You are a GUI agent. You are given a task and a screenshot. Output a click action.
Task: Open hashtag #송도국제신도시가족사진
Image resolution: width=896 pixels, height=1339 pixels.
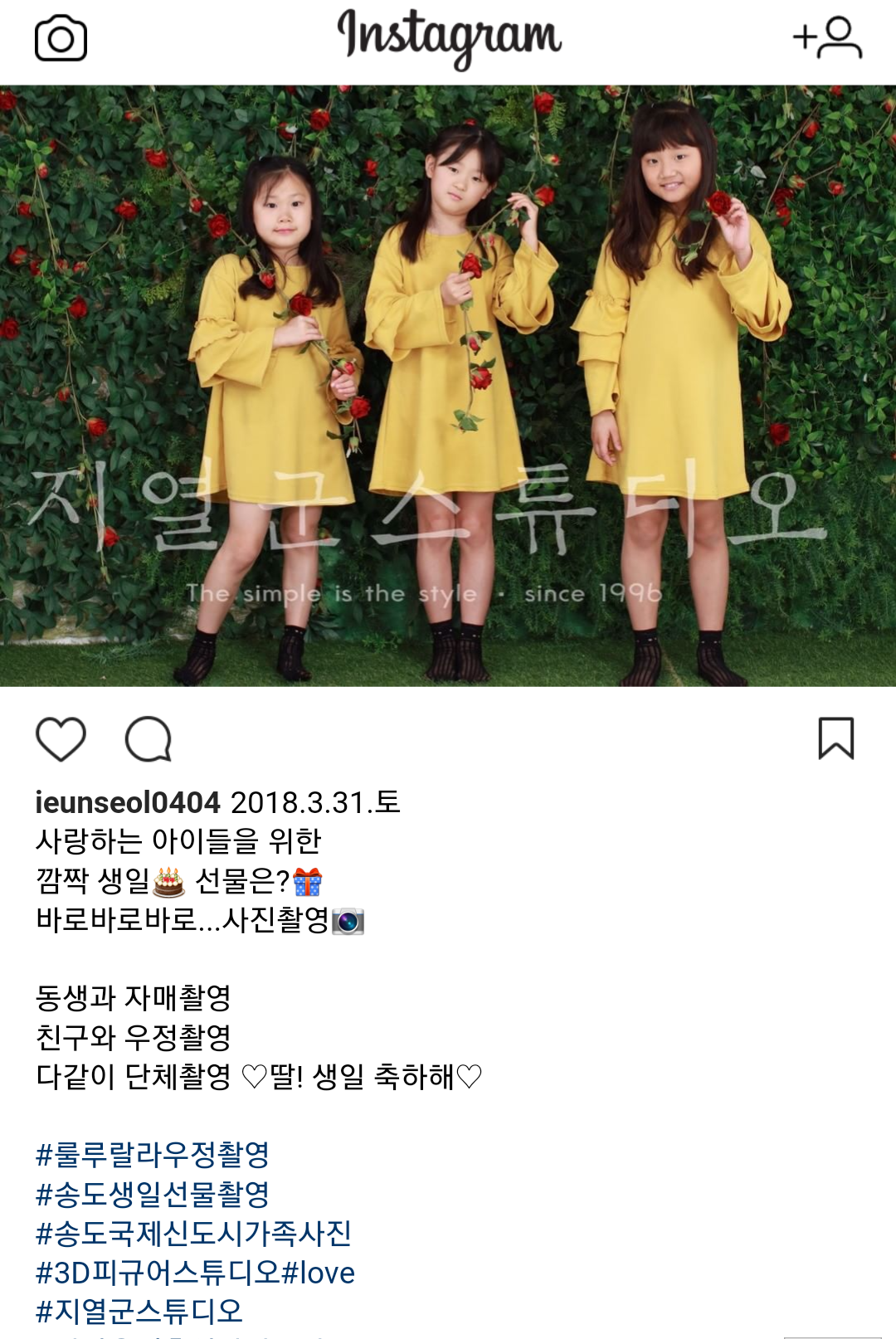(193, 1233)
